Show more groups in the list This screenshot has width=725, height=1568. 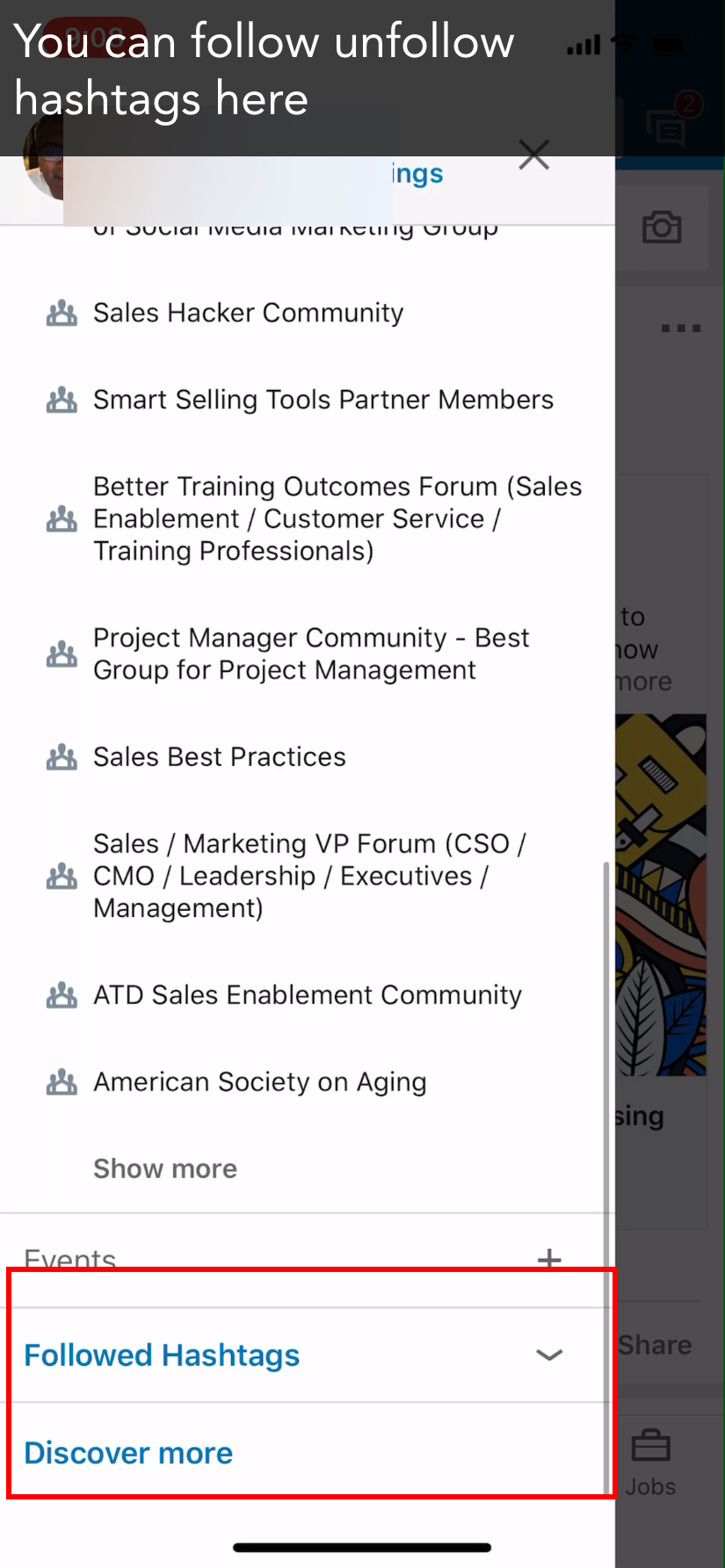(165, 1169)
